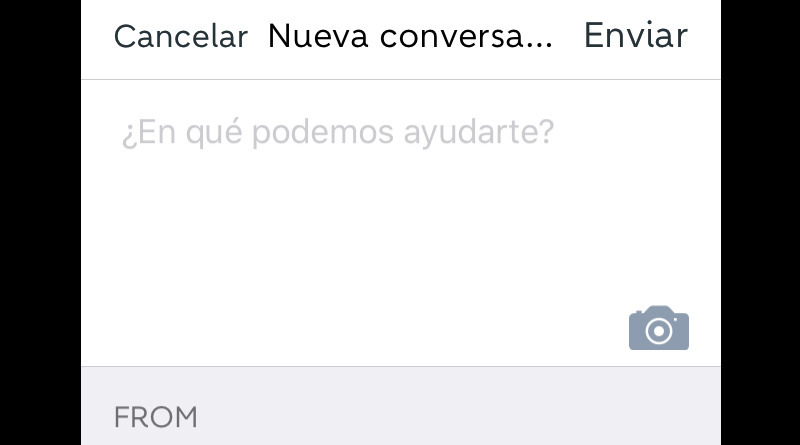The image size is (800, 445).
Task: Attach a photo using the camera icon
Action: point(658,328)
